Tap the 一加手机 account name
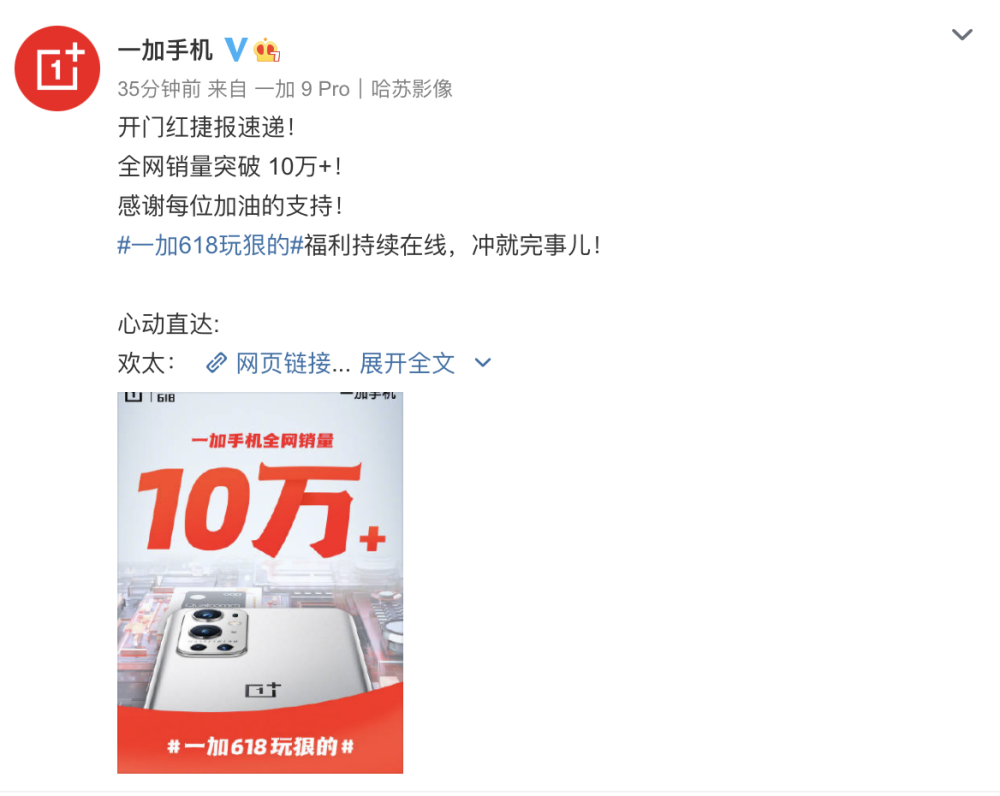This screenshot has height=796, width=1000. pyautogui.click(x=166, y=50)
